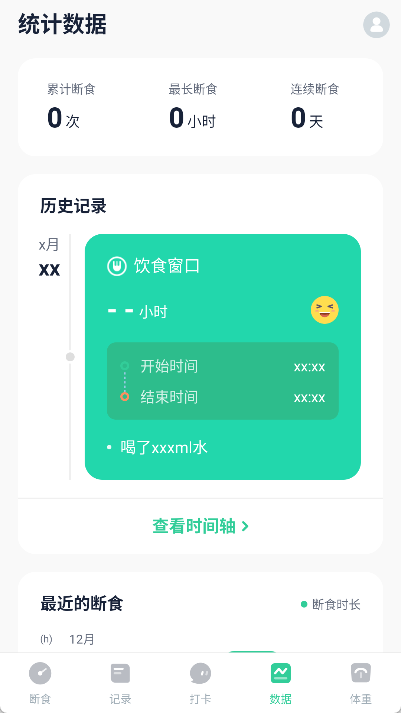This screenshot has width=401, height=713.
Task: Open the profile avatar icon
Action: pyautogui.click(x=376, y=25)
